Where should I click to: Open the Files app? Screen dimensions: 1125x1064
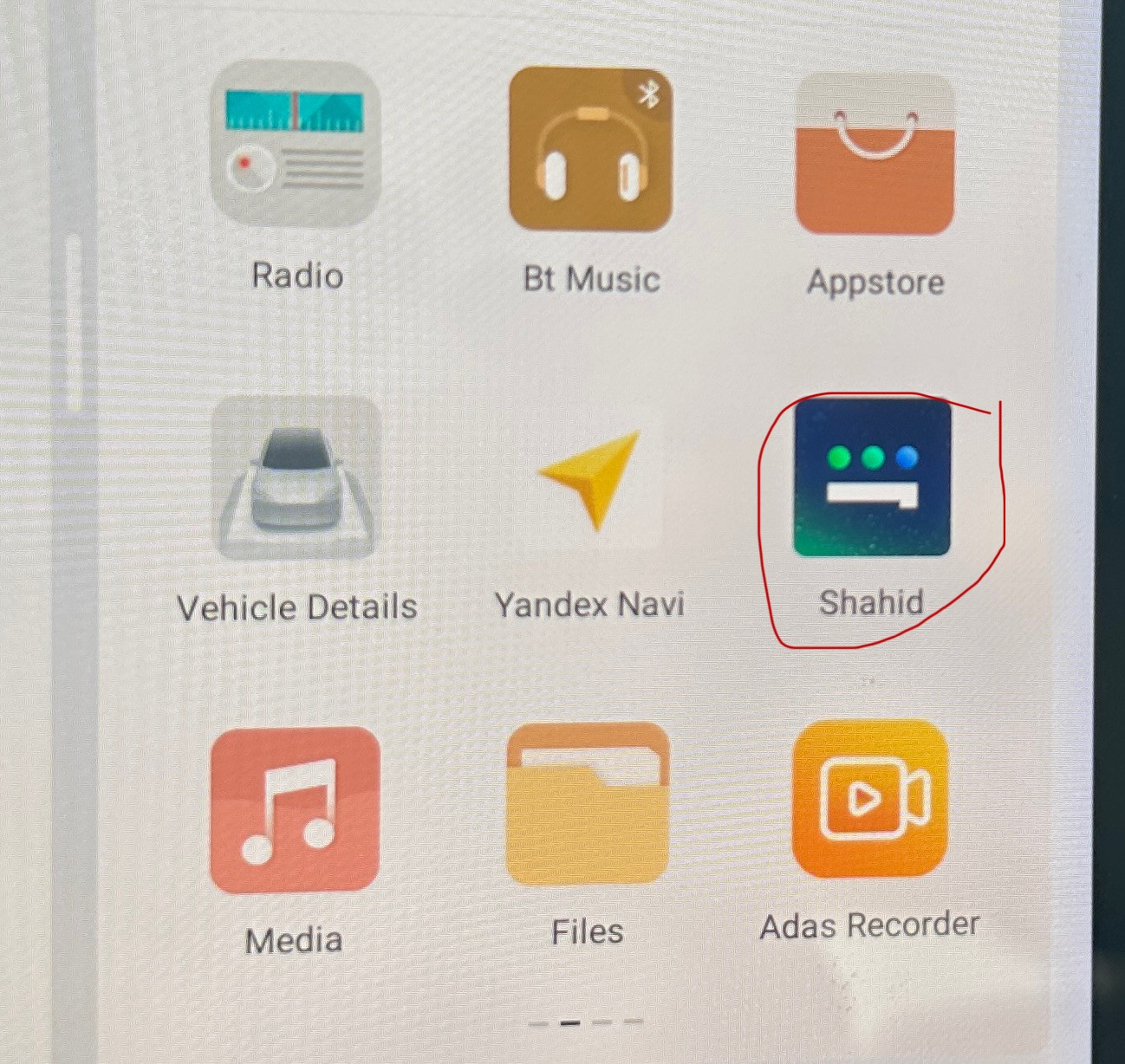click(588, 803)
